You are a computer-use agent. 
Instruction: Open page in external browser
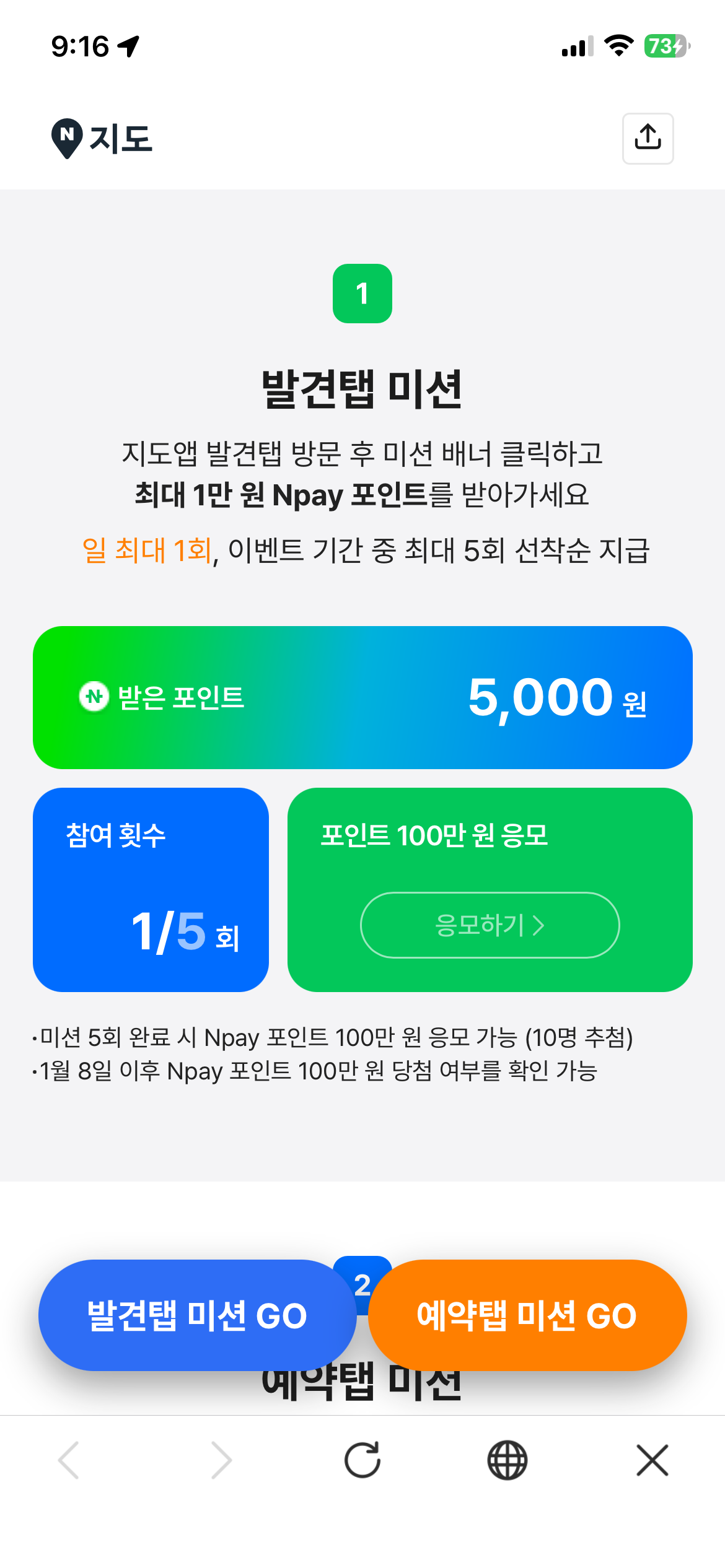tap(507, 1460)
